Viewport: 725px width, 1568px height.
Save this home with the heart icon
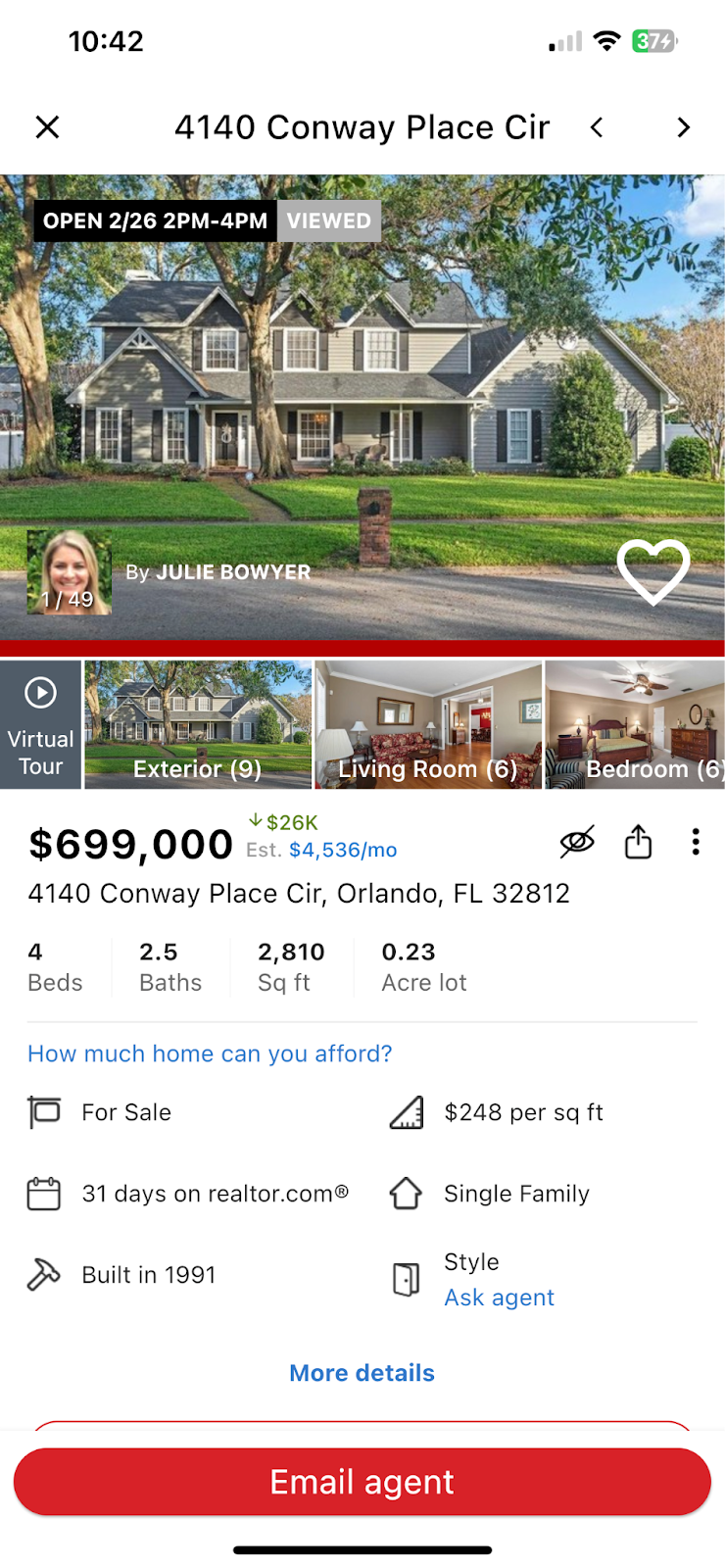(x=652, y=571)
